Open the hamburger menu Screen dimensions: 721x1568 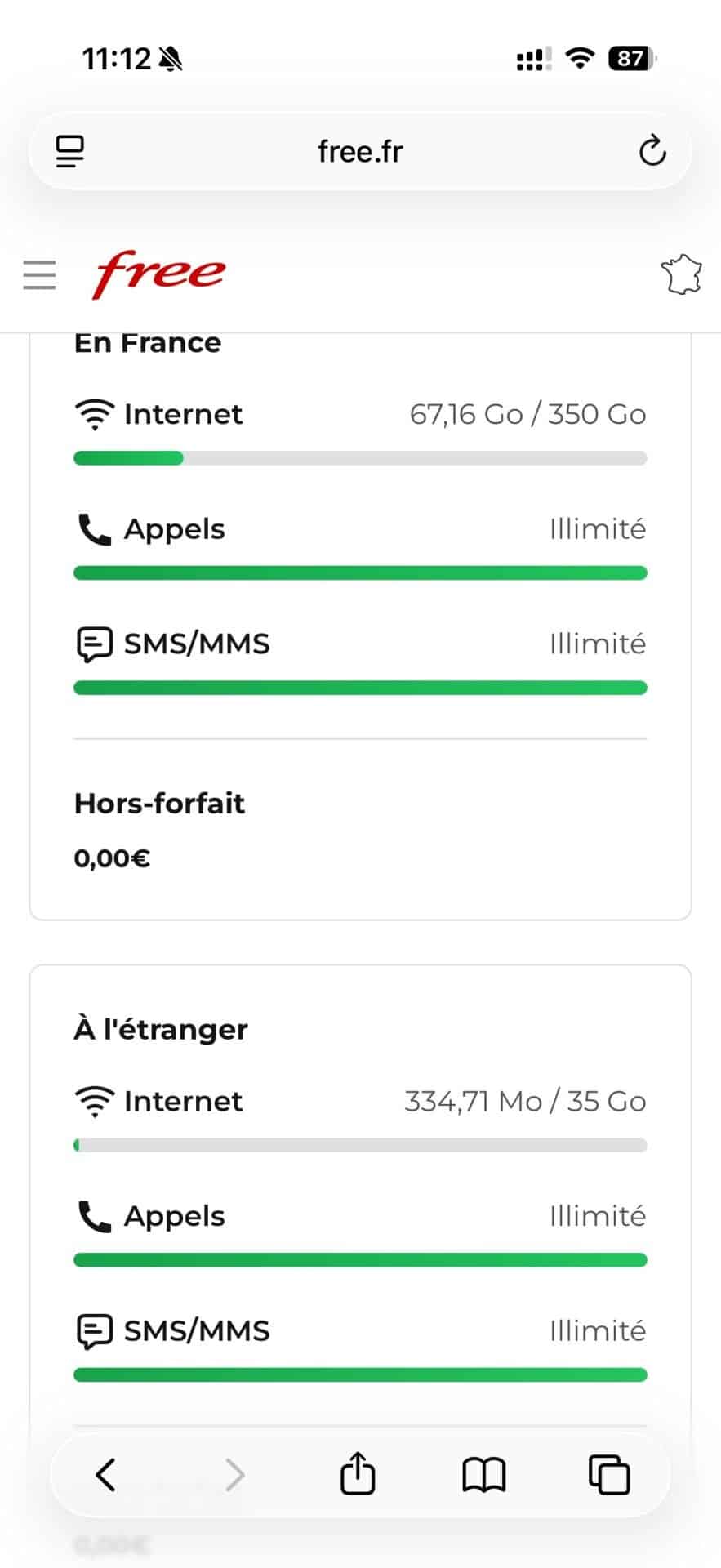pyautogui.click(x=39, y=275)
